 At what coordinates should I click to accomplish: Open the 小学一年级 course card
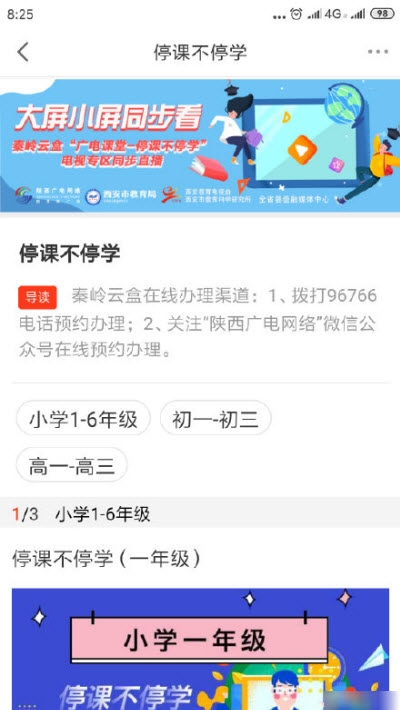point(200,649)
